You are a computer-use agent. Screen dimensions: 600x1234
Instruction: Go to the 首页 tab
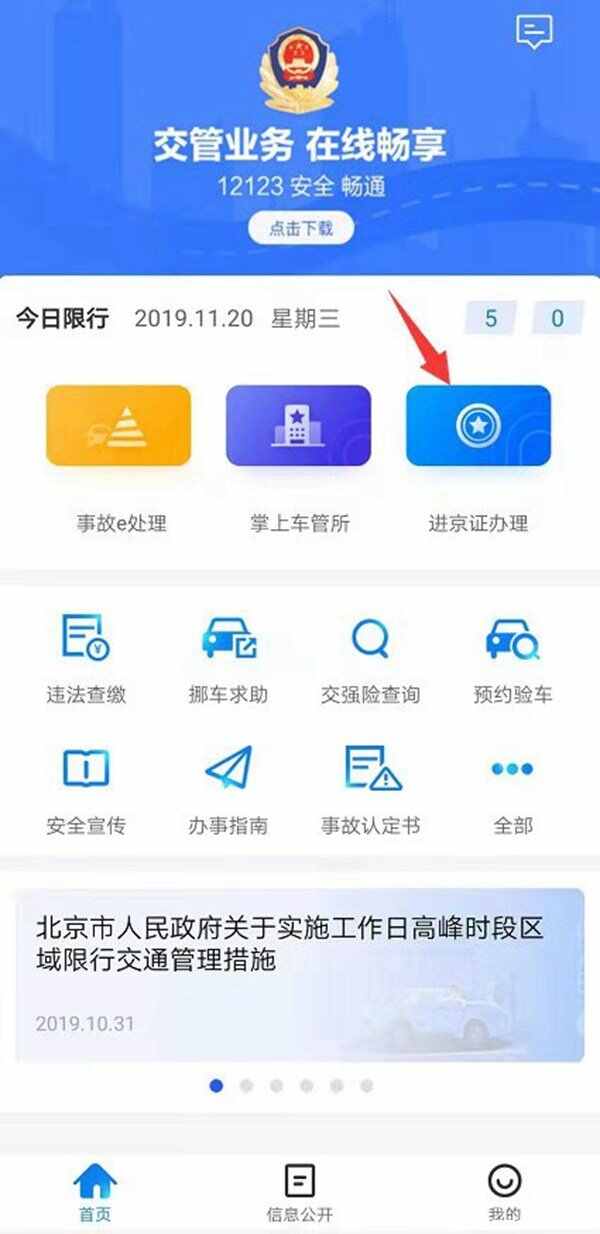pyautogui.click(x=95, y=1194)
